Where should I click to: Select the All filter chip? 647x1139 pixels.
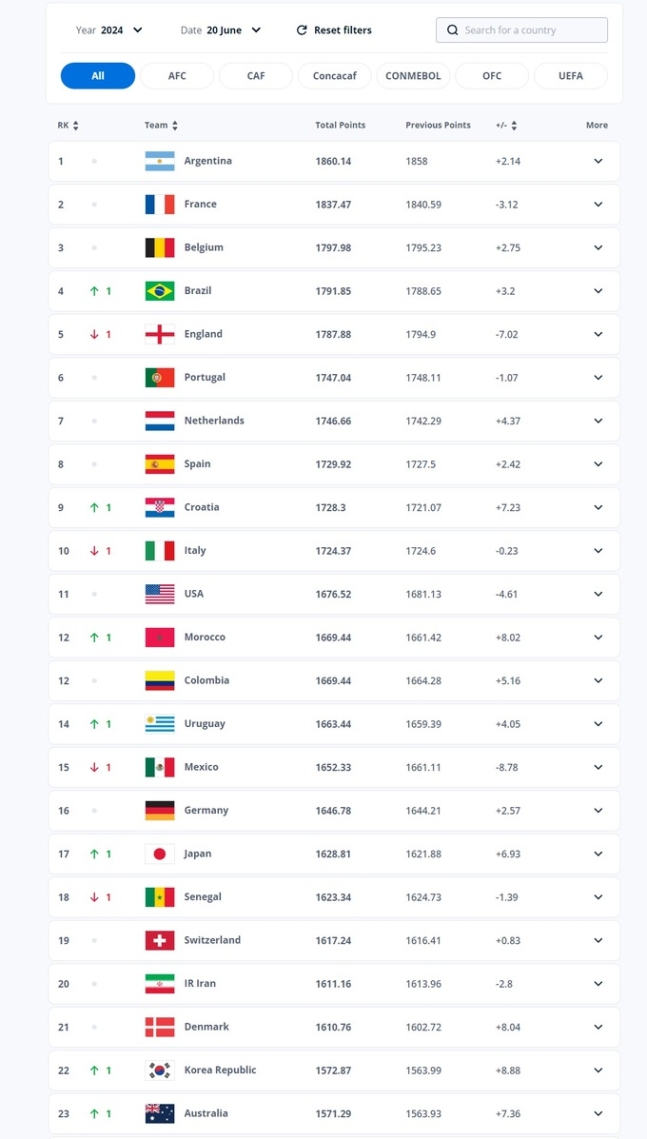point(98,76)
